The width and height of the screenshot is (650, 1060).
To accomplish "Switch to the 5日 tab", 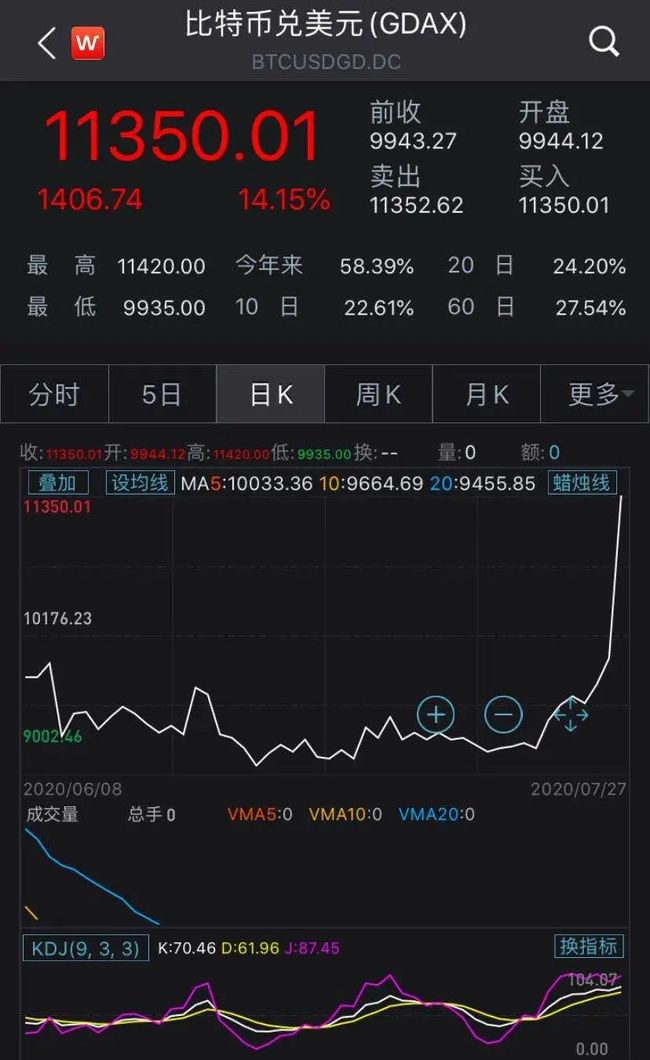I will click(x=162, y=394).
